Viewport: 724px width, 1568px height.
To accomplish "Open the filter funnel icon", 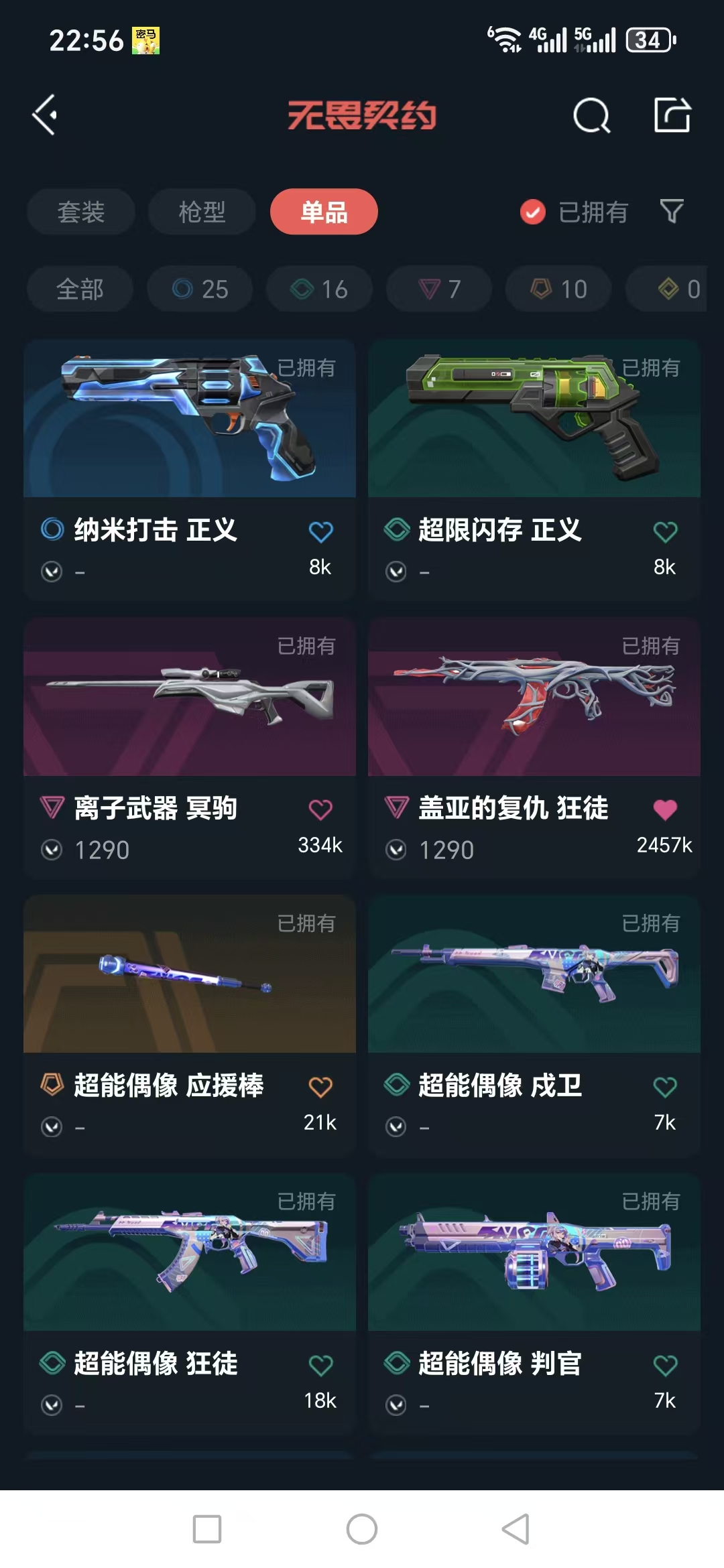I will click(x=672, y=212).
